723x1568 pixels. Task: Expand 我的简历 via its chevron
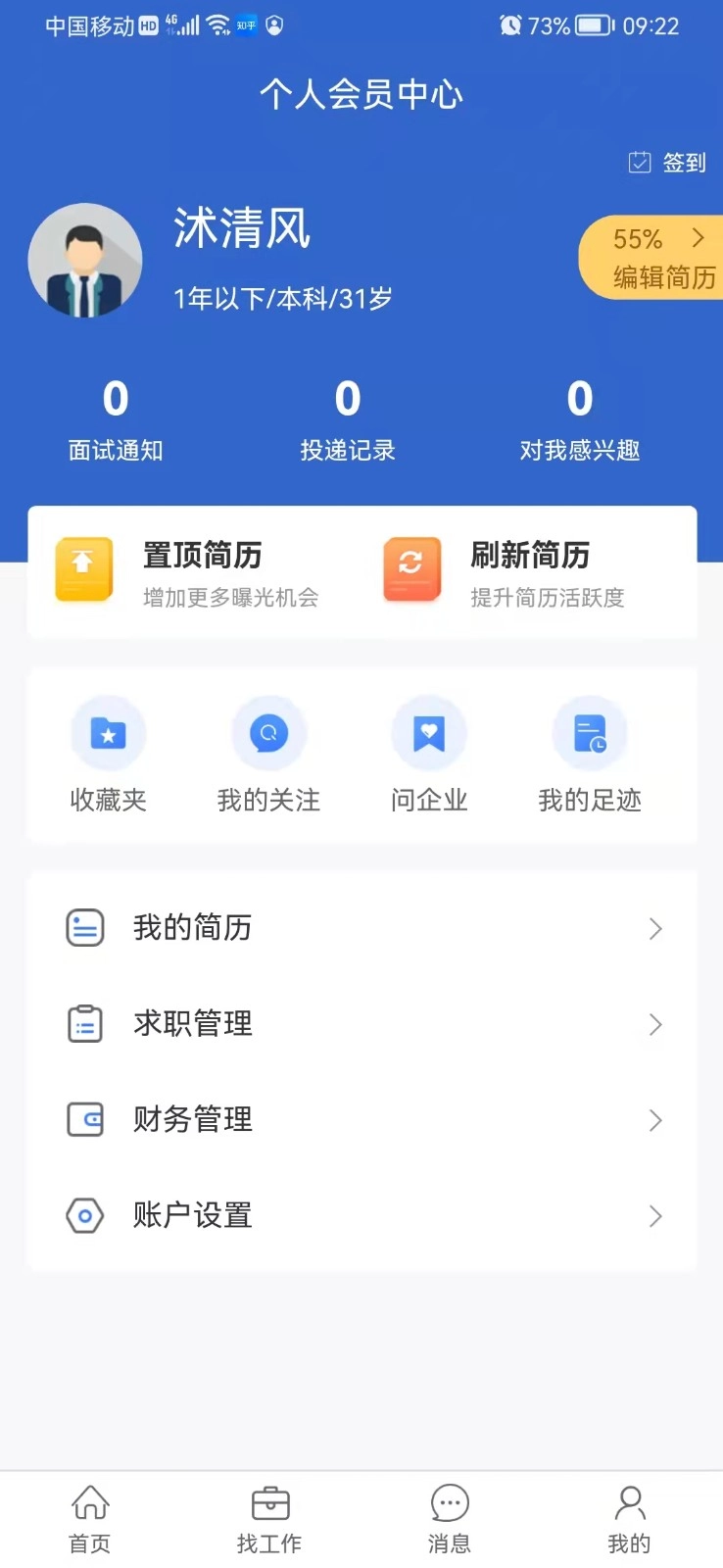[x=654, y=928]
